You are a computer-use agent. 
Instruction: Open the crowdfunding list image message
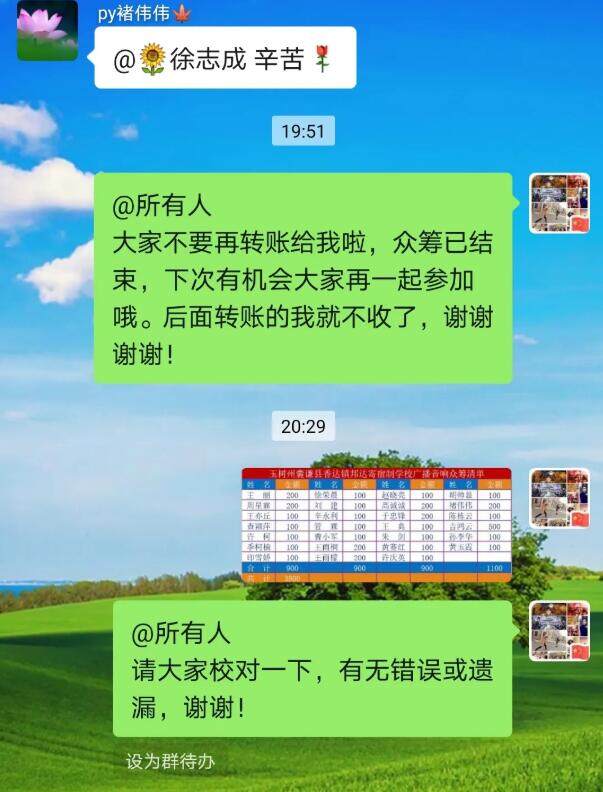pos(376,525)
